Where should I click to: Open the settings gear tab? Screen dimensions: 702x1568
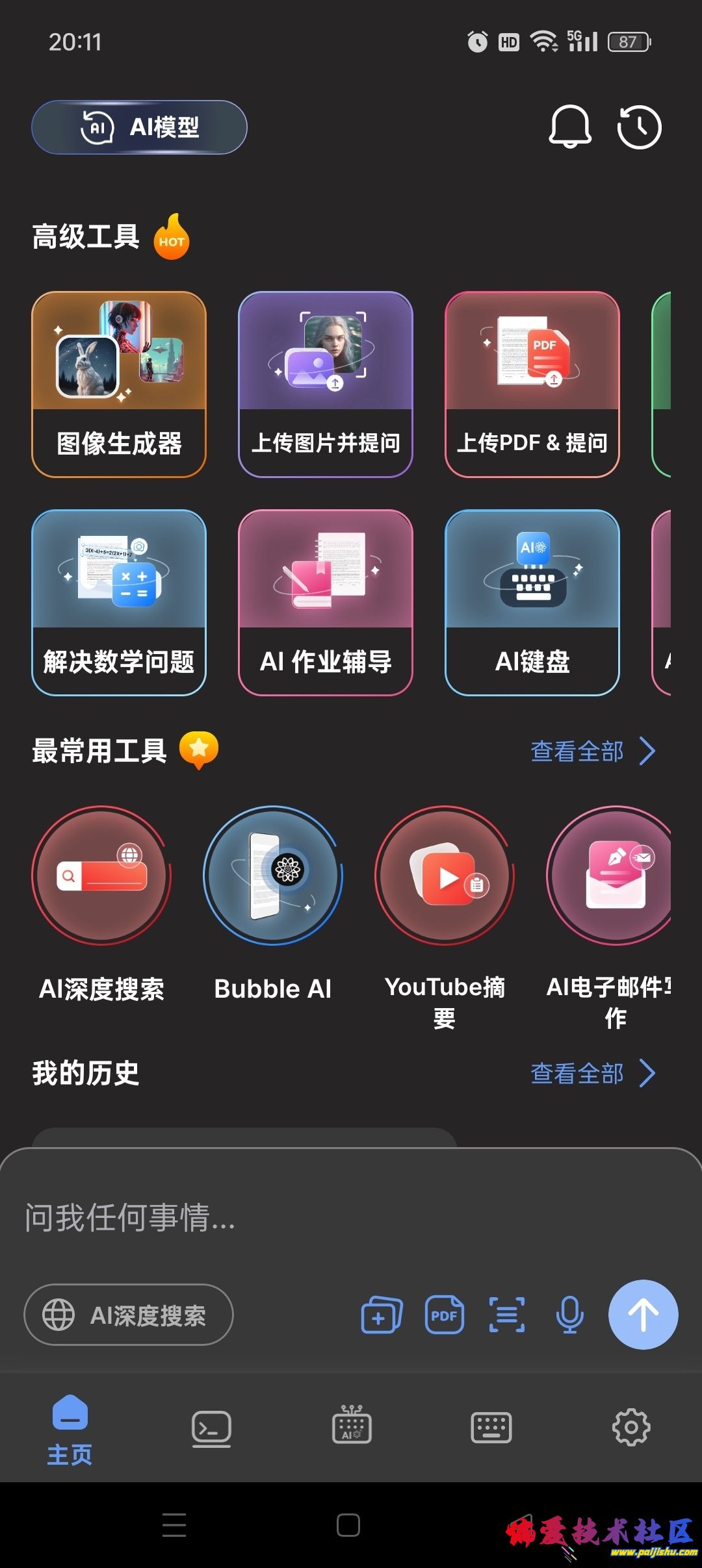(631, 1428)
